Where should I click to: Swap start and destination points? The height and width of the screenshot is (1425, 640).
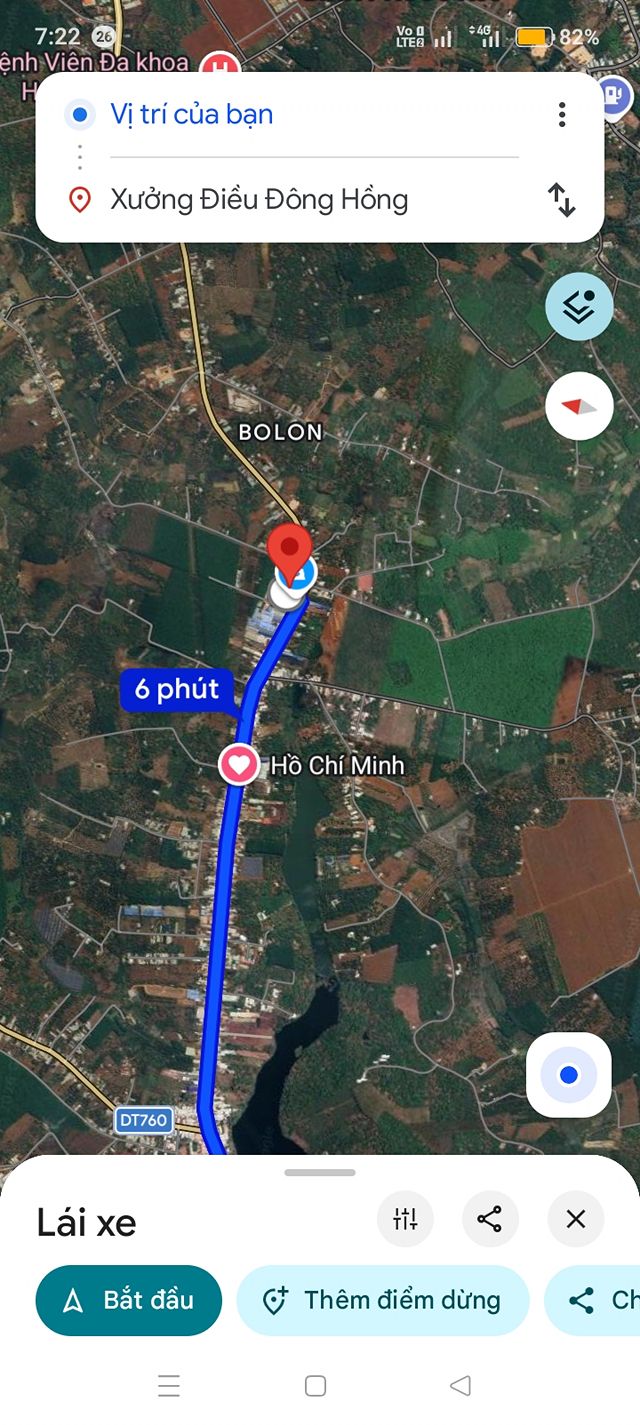pyautogui.click(x=562, y=200)
